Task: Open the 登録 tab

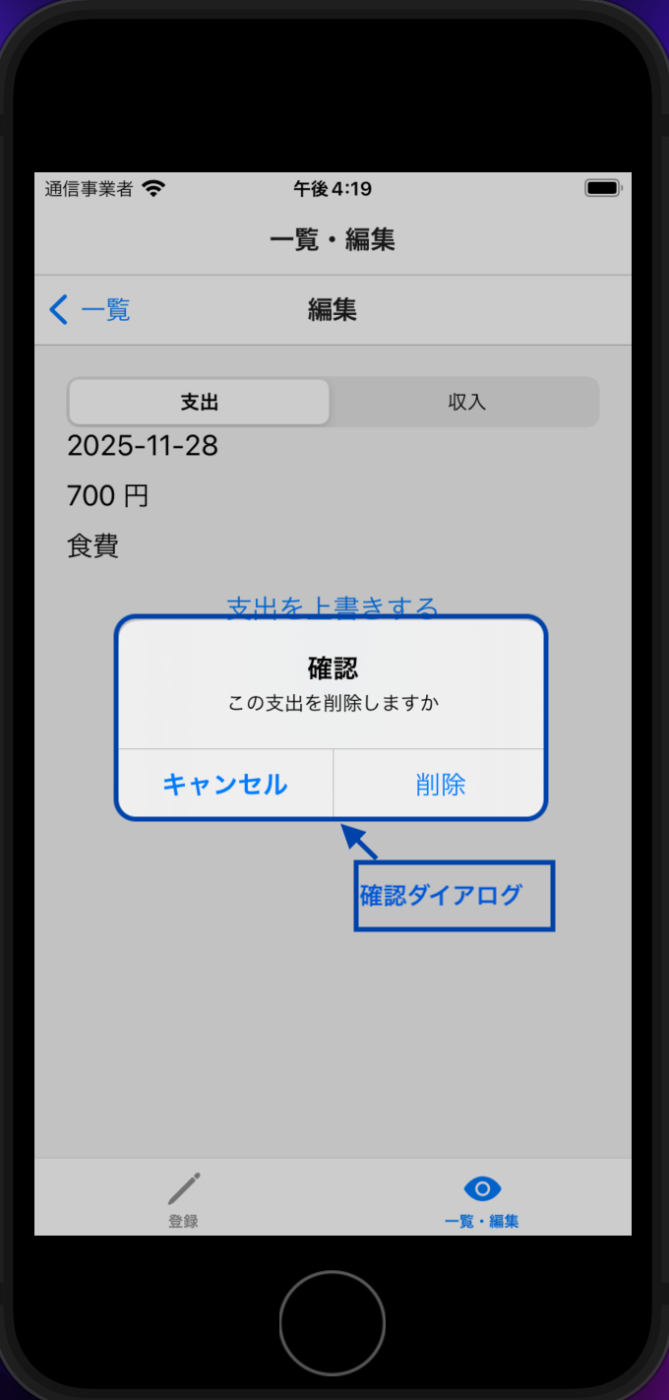Action: click(x=183, y=1200)
